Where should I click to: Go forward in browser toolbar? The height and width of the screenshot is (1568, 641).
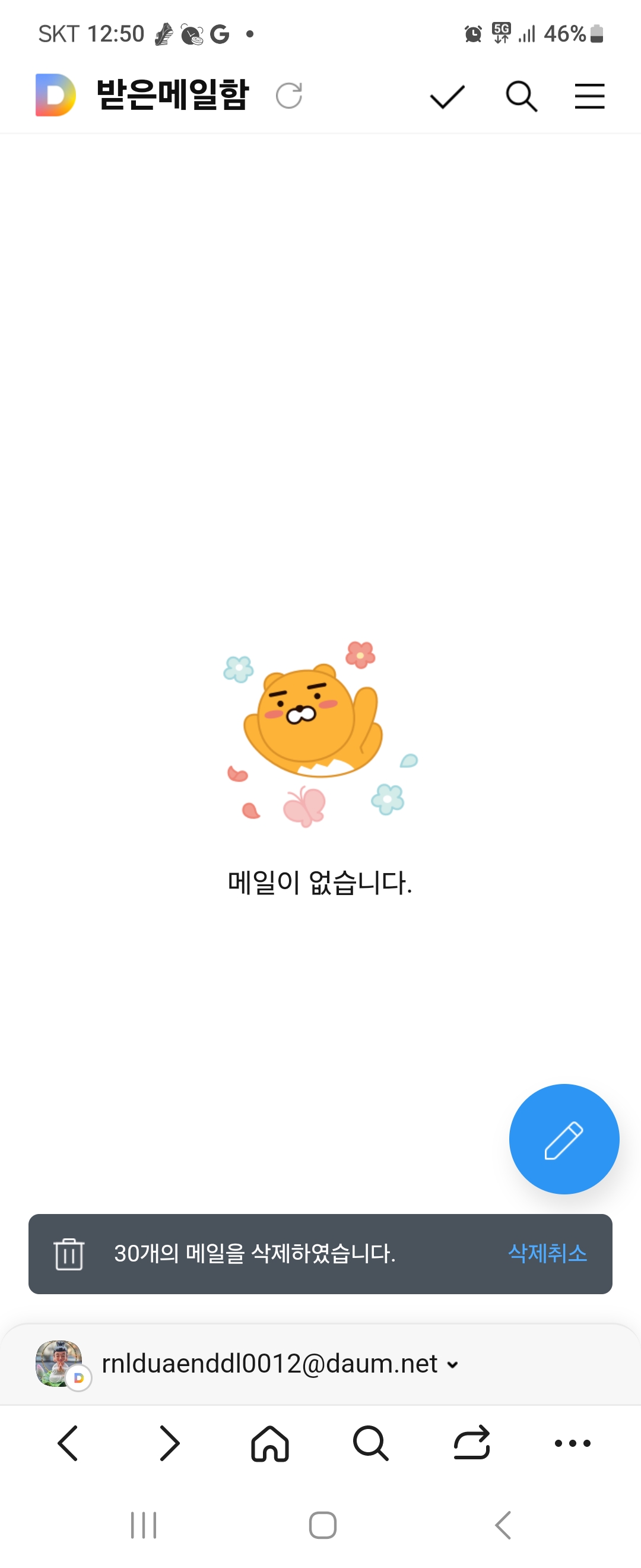coord(169,1443)
